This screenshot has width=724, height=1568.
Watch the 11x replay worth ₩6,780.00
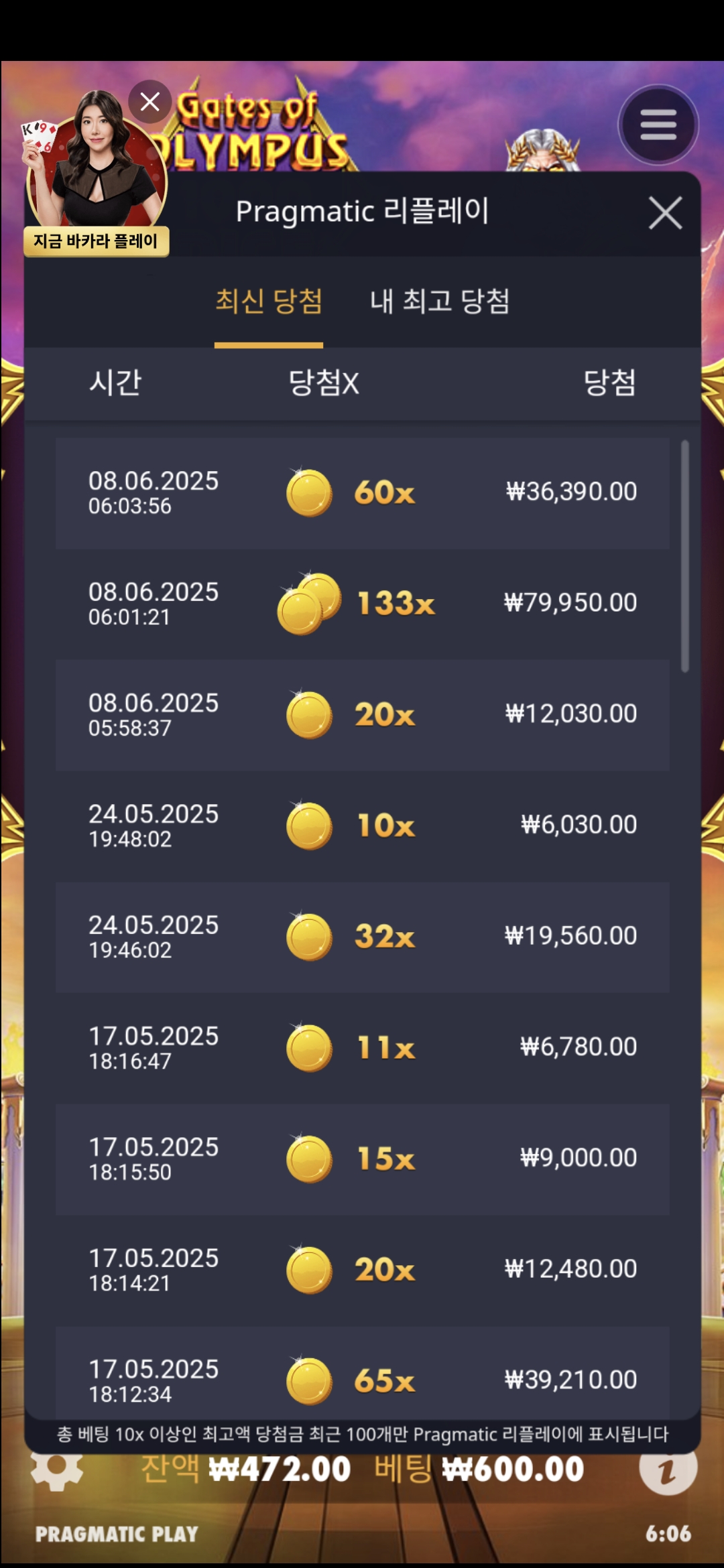point(362,1048)
